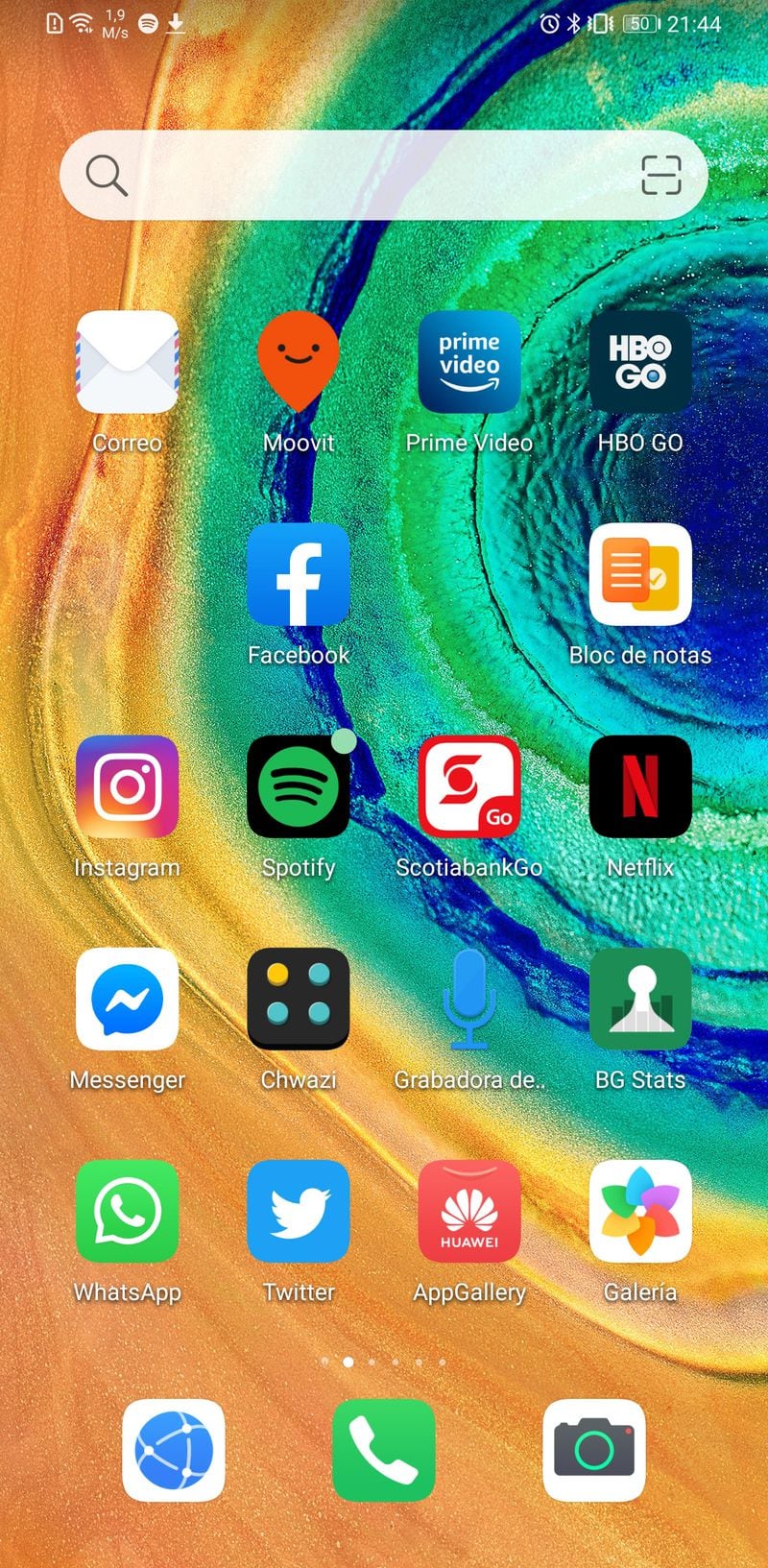Open the scan icon in search bar
The height and width of the screenshot is (1568, 768).
660,176
